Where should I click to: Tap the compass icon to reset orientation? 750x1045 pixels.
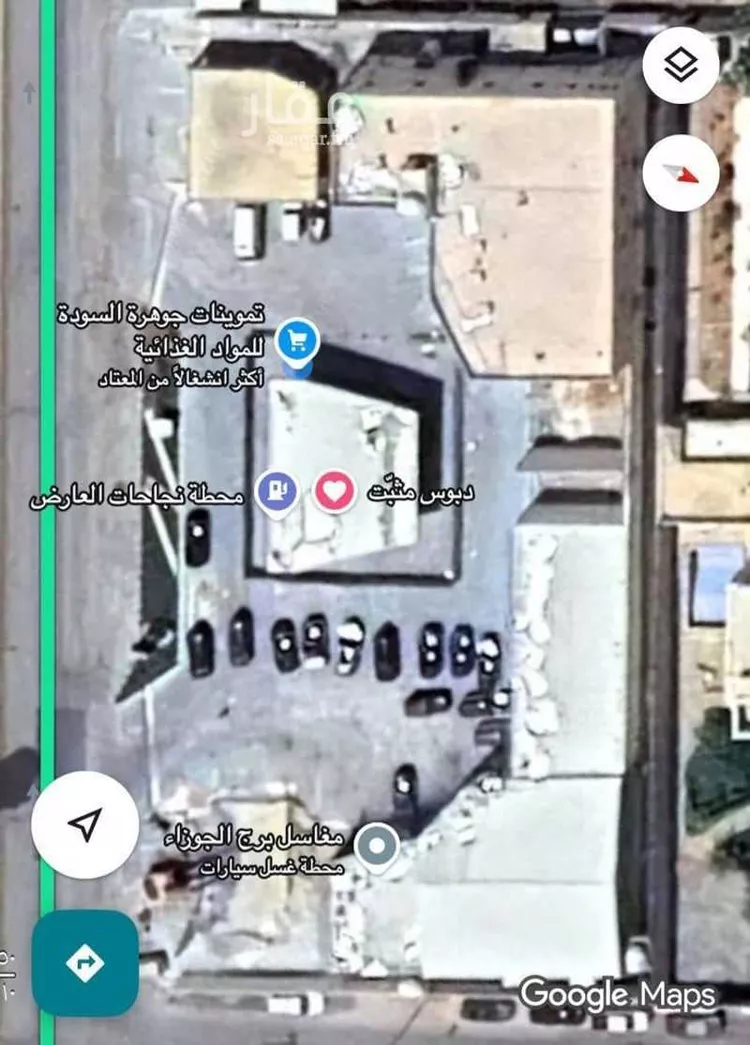tap(683, 175)
